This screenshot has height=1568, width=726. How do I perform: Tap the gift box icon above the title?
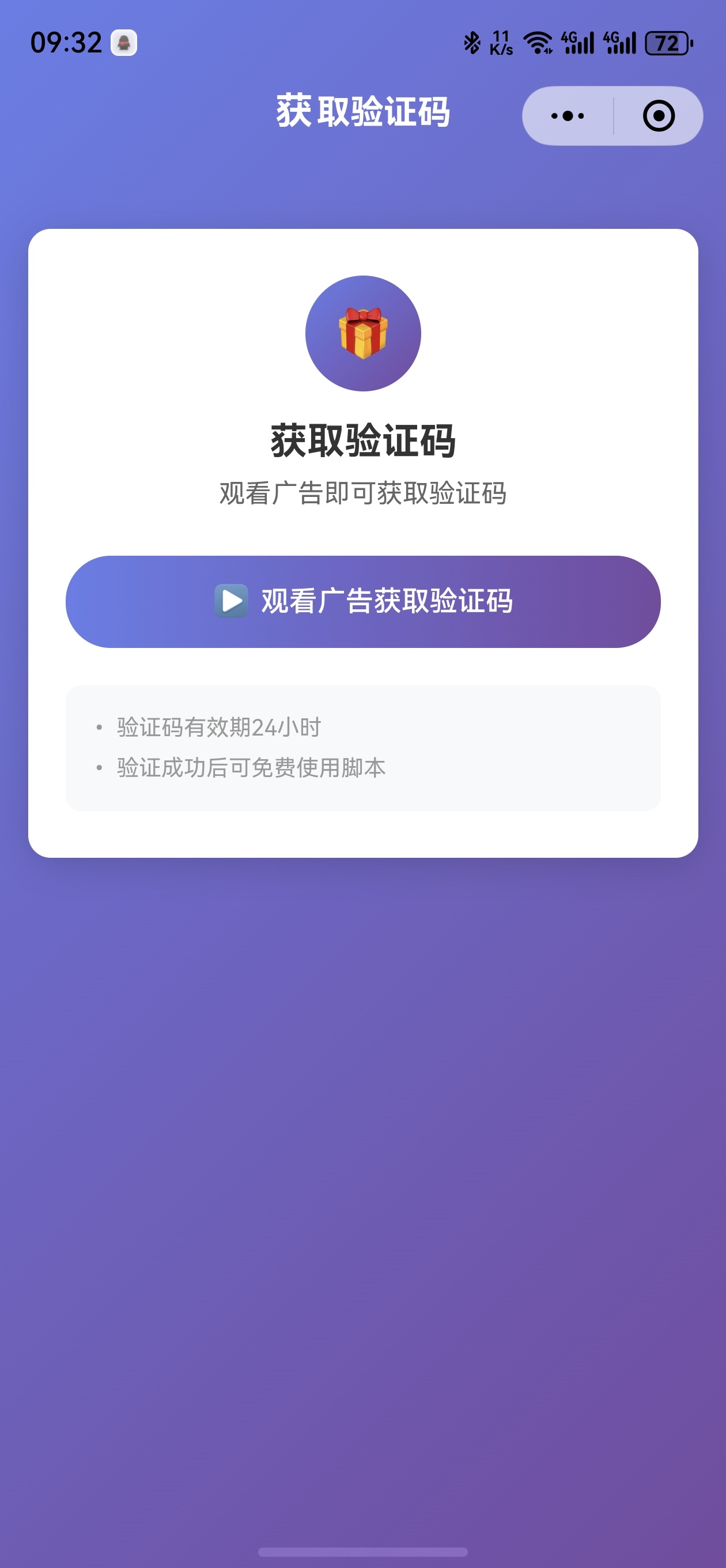pyautogui.click(x=362, y=334)
